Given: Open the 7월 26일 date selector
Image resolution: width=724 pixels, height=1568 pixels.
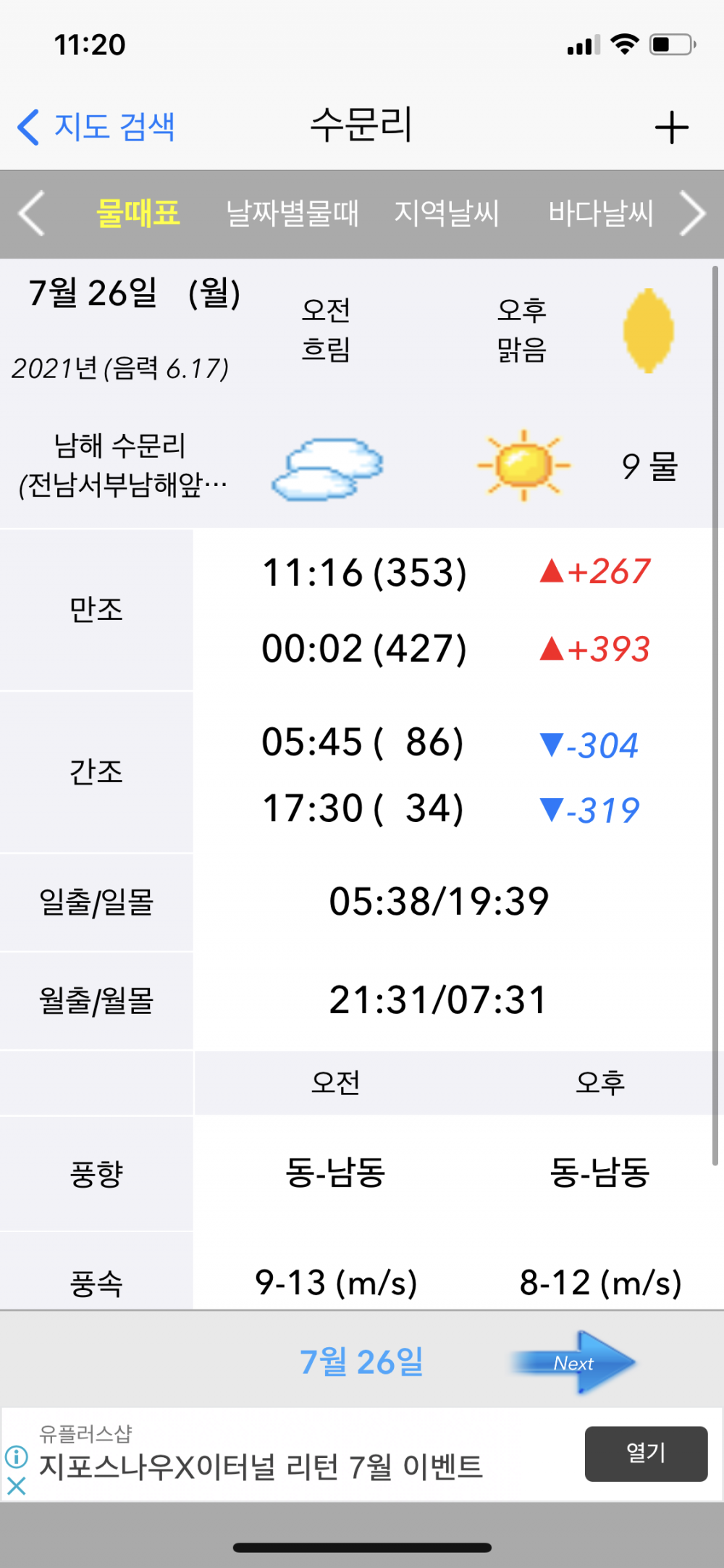Looking at the screenshot, I should pos(361,1362).
